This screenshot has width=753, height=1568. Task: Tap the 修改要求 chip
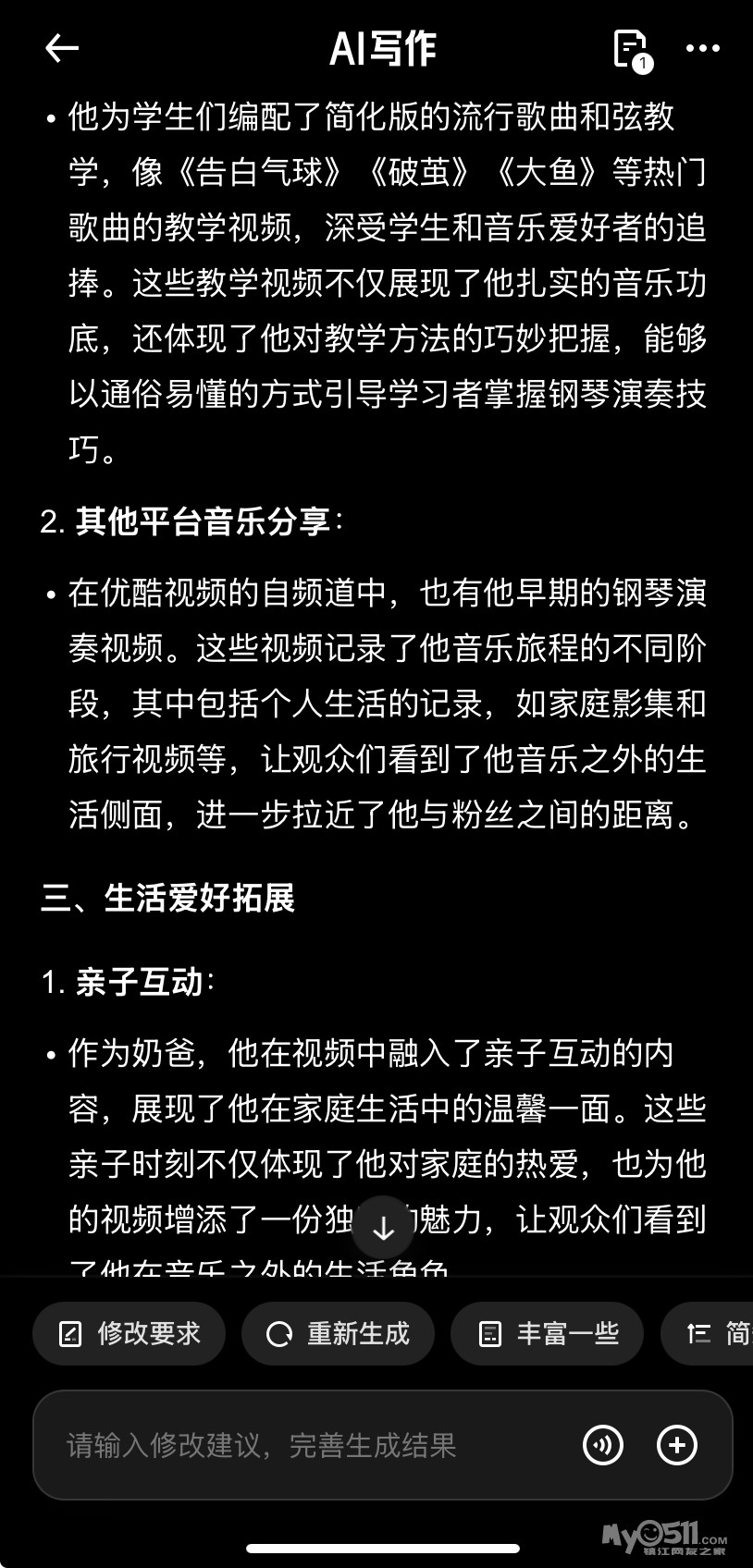click(x=130, y=1333)
